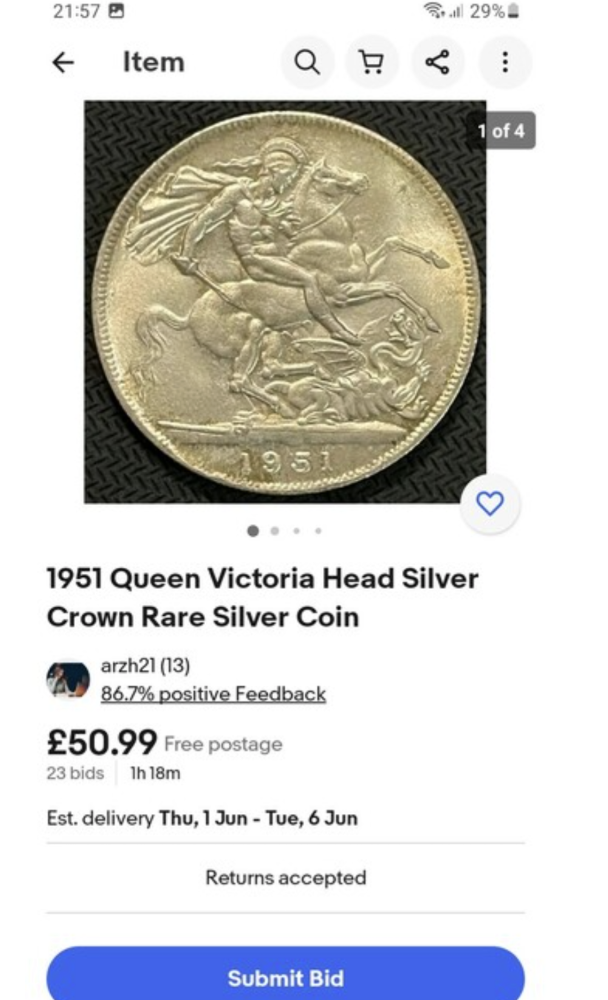Open Returns accepted details
Screen dimensions: 608x1000
(x=285, y=878)
